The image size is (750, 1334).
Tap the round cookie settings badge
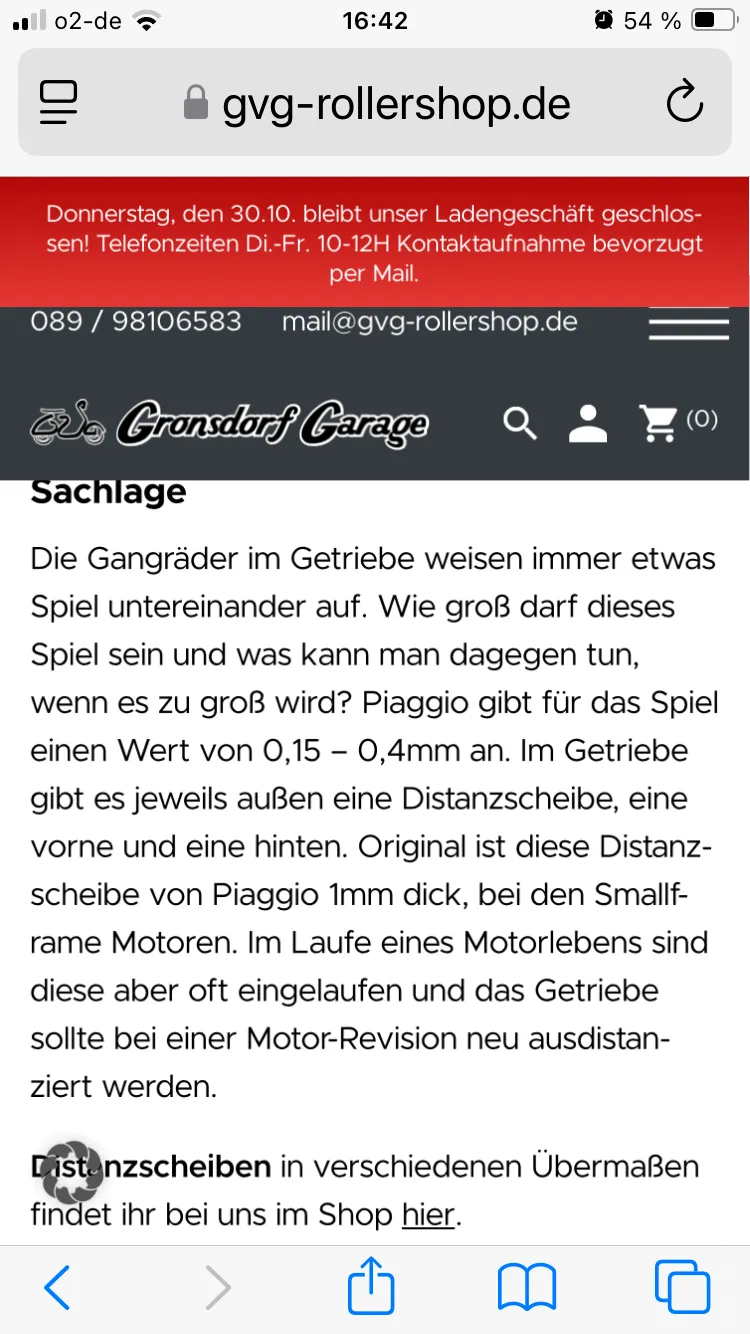tap(72, 1171)
